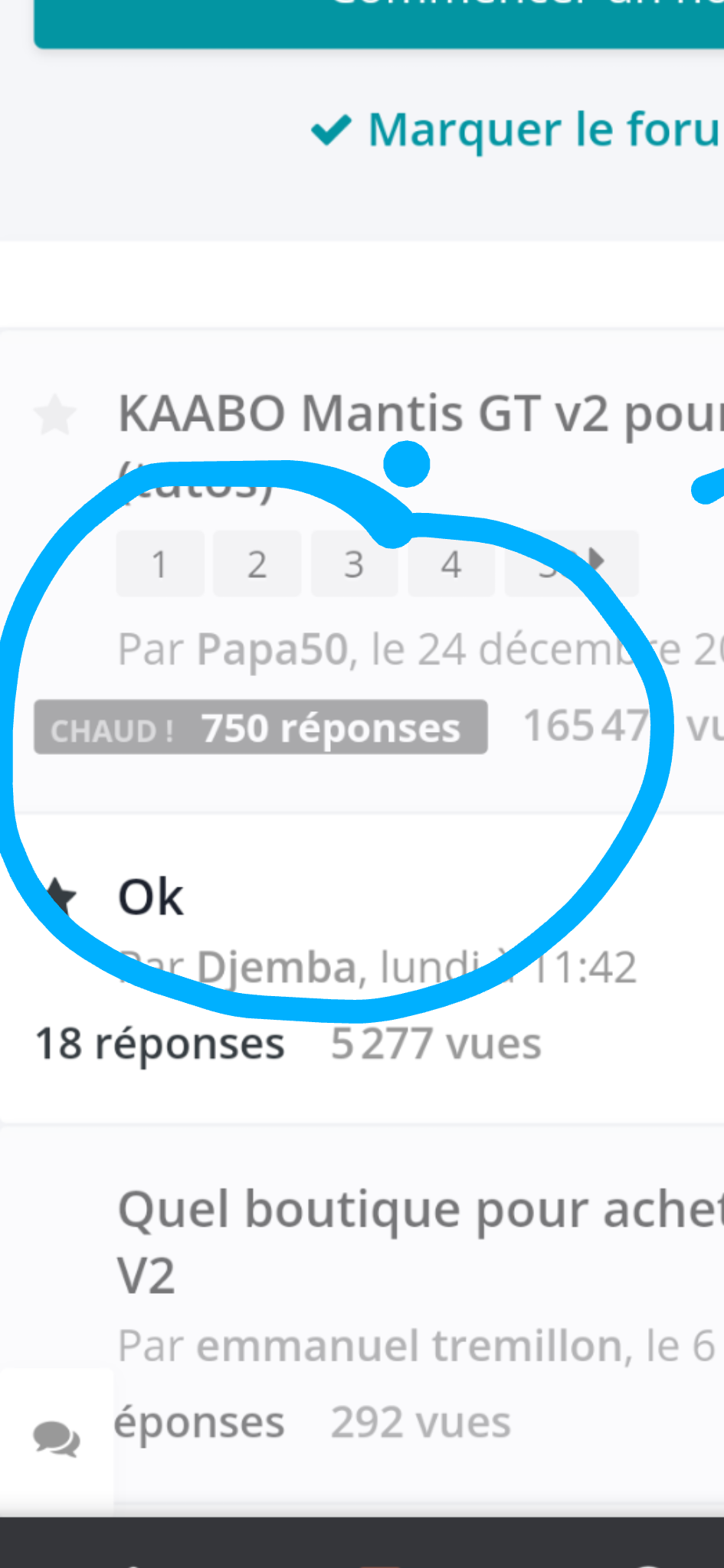
Task: Go to page 2 of Mantis topic
Action: pyautogui.click(x=257, y=563)
